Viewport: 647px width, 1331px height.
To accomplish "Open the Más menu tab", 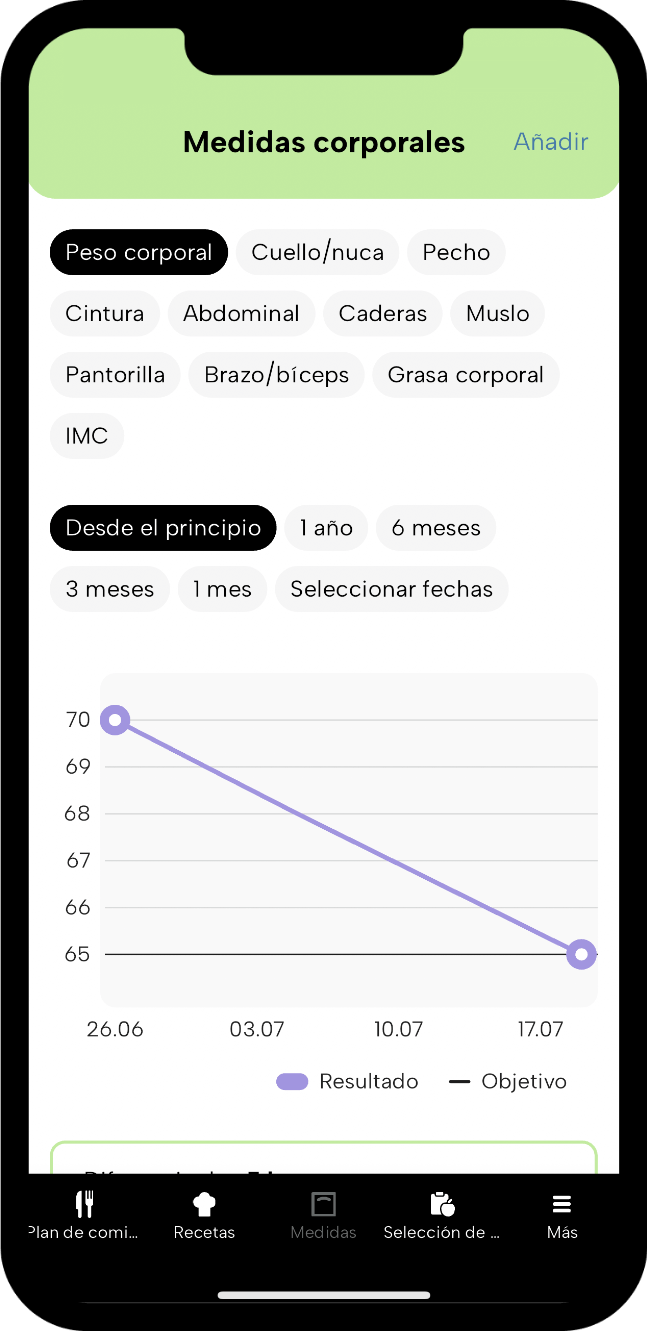I will click(562, 1215).
